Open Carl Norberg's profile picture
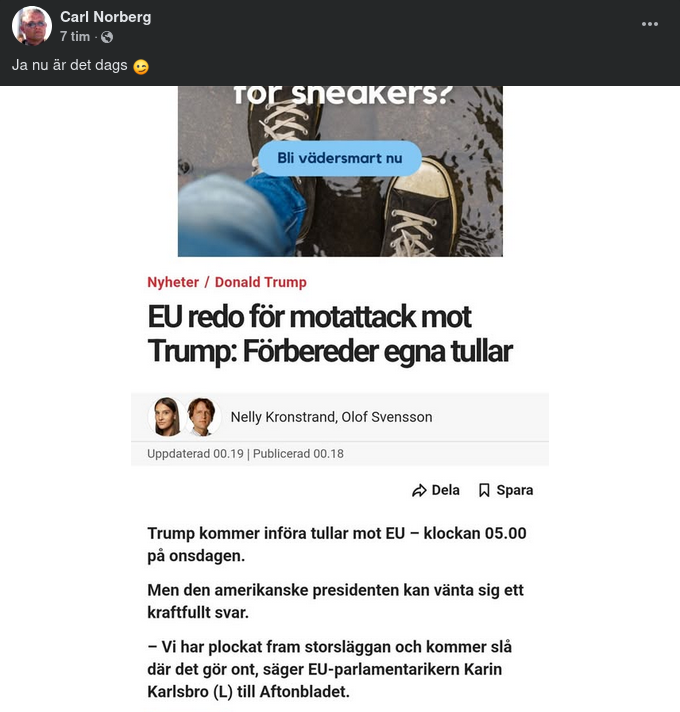The width and height of the screenshot is (680, 712). (32, 26)
